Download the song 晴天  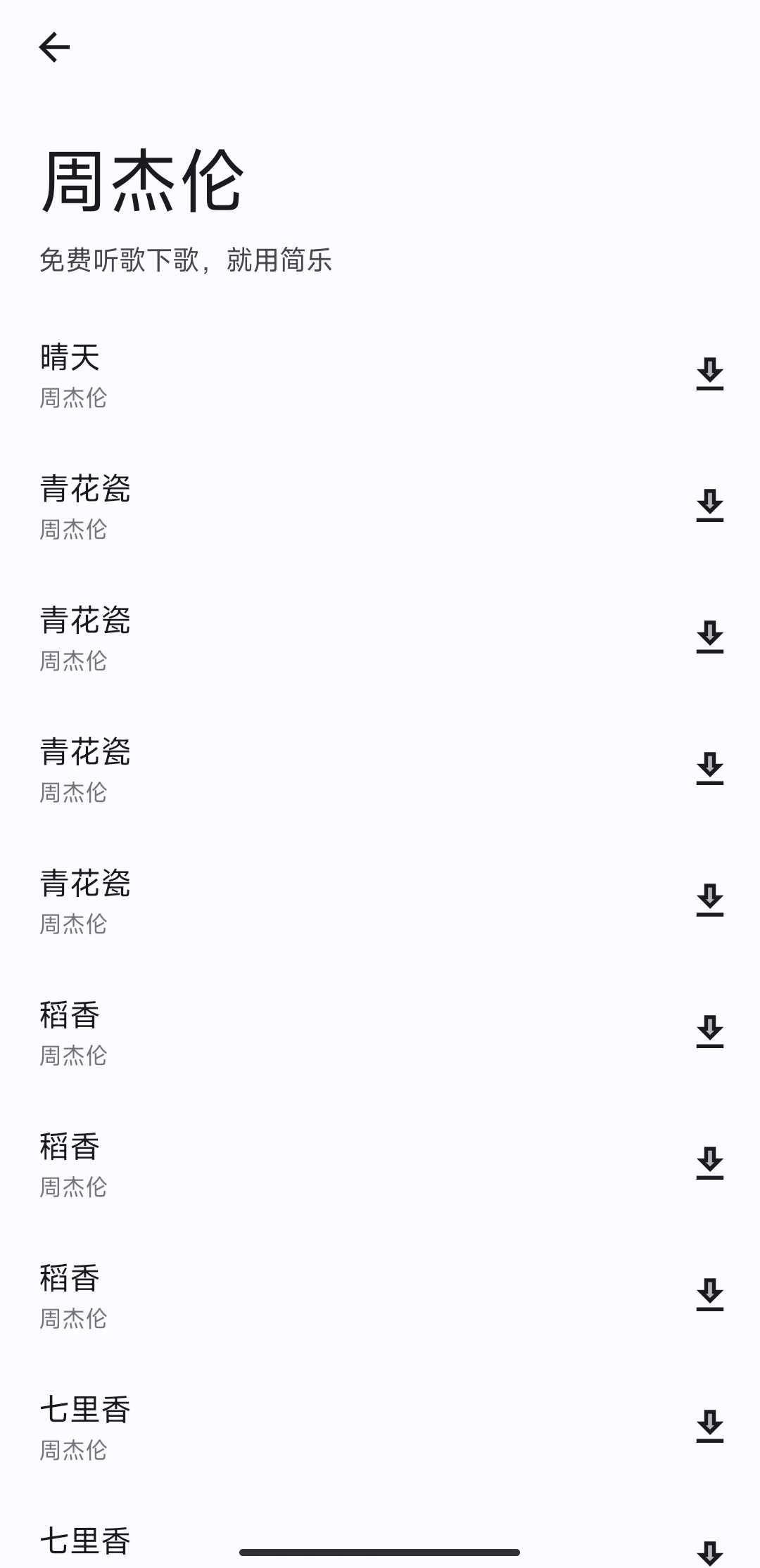tap(710, 374)
